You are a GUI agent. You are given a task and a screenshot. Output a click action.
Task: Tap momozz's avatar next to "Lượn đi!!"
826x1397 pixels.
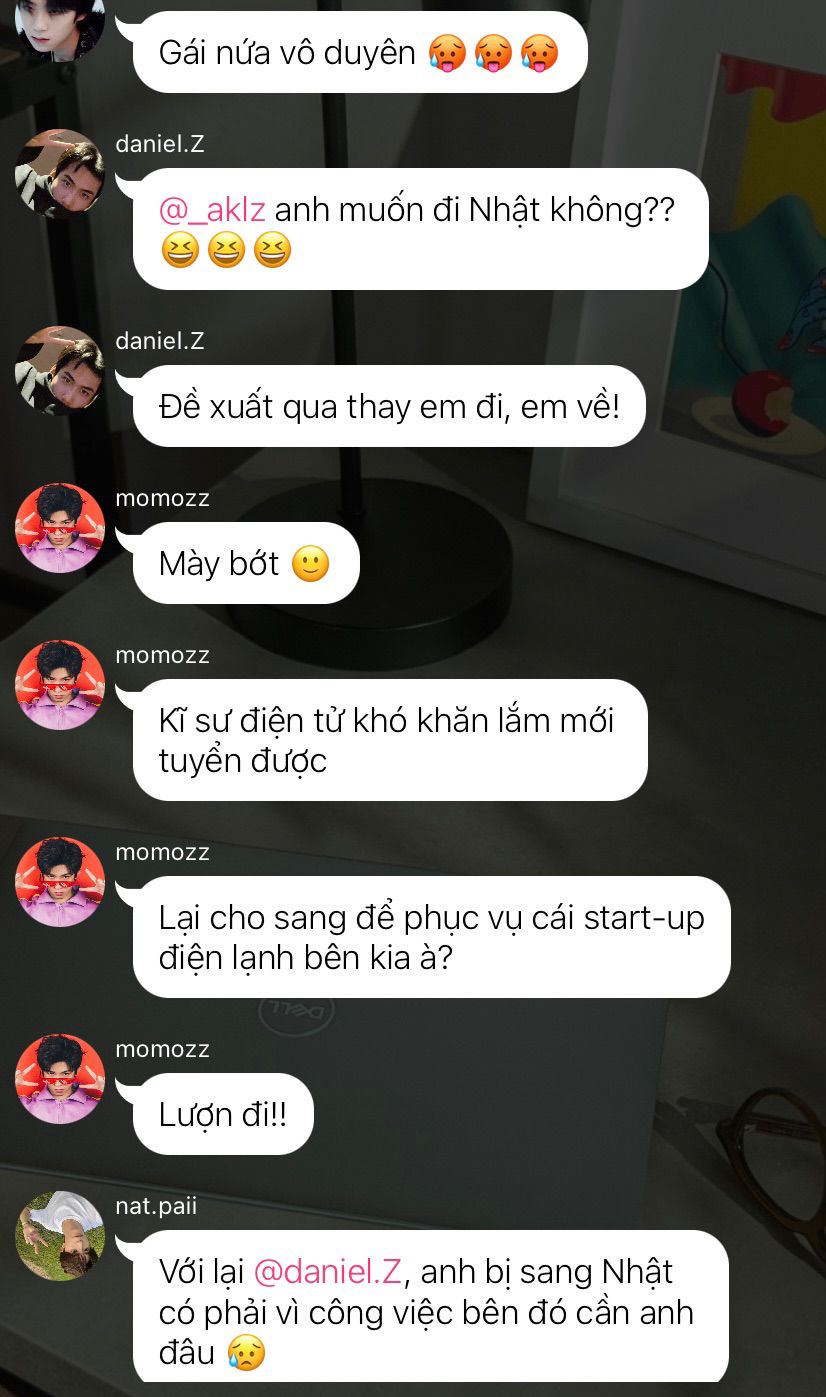click(x=60, y=1079)
